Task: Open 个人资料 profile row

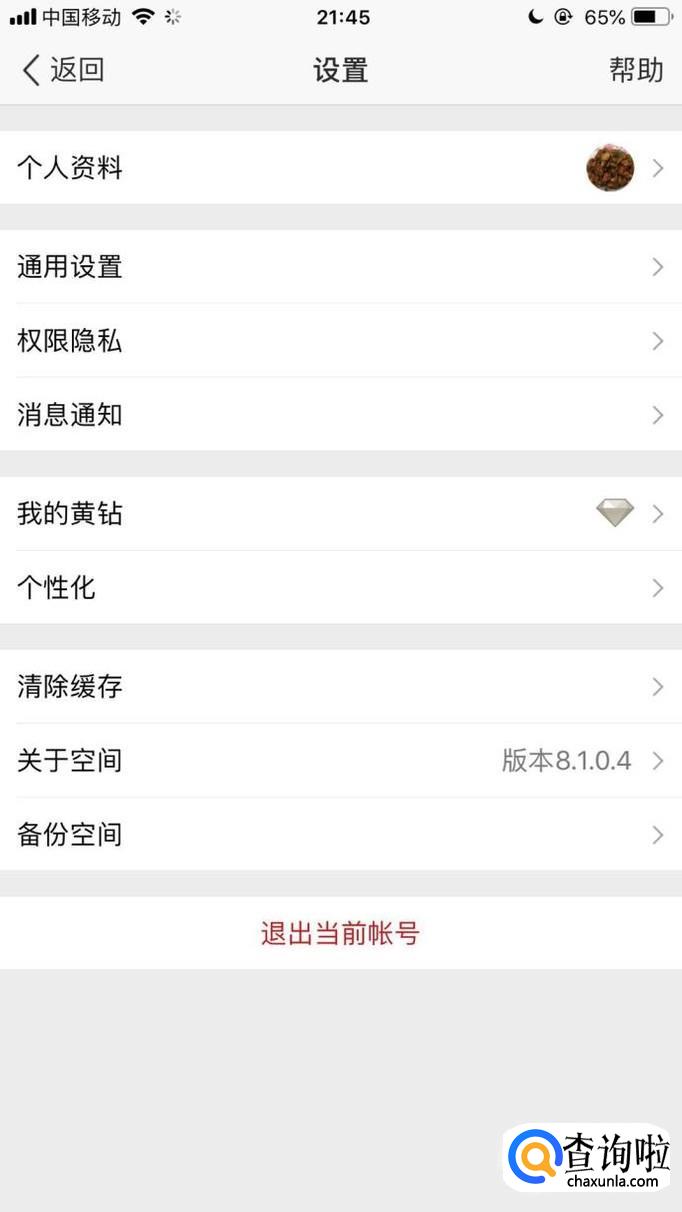Action: pos(340,168)
